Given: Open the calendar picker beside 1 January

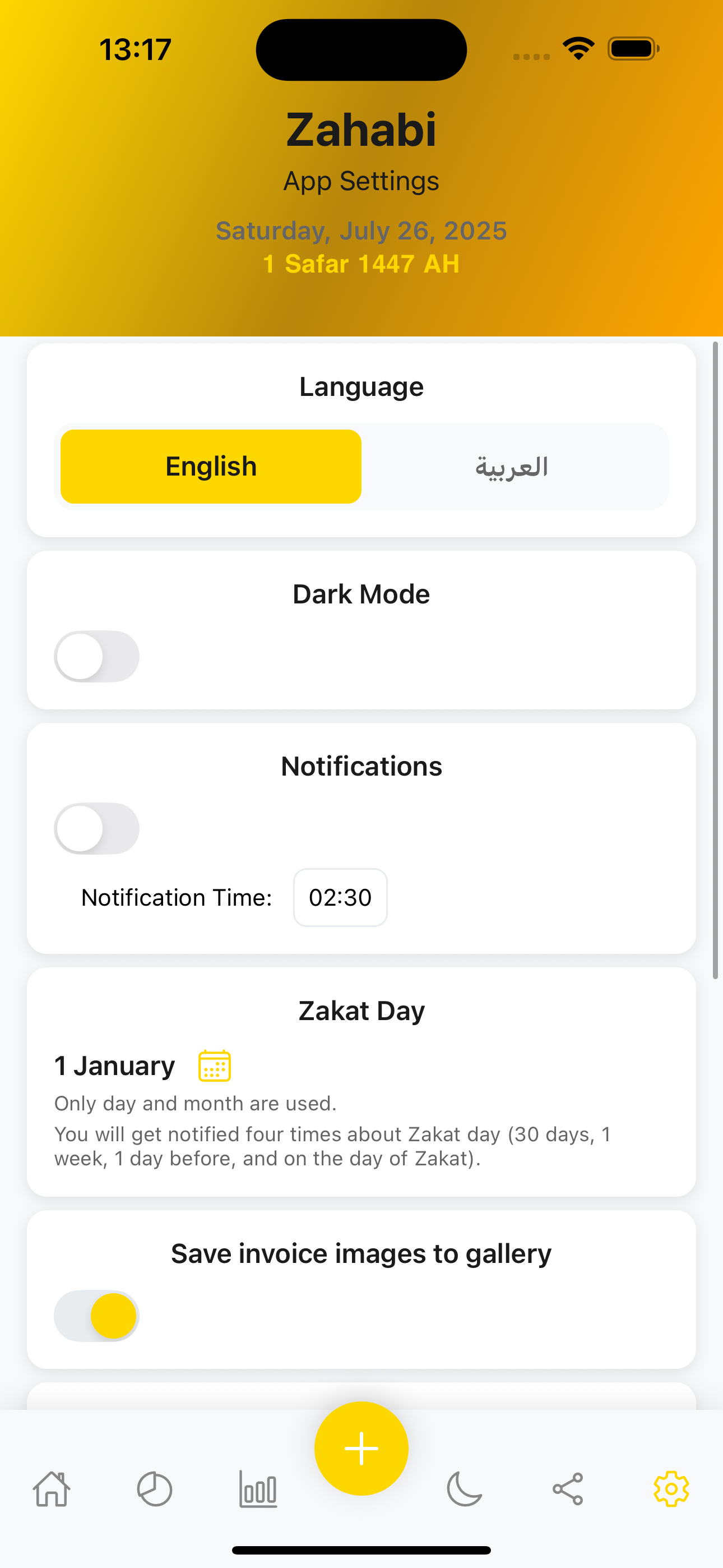Looking at the screenshot, I should tap(214, 1065).
